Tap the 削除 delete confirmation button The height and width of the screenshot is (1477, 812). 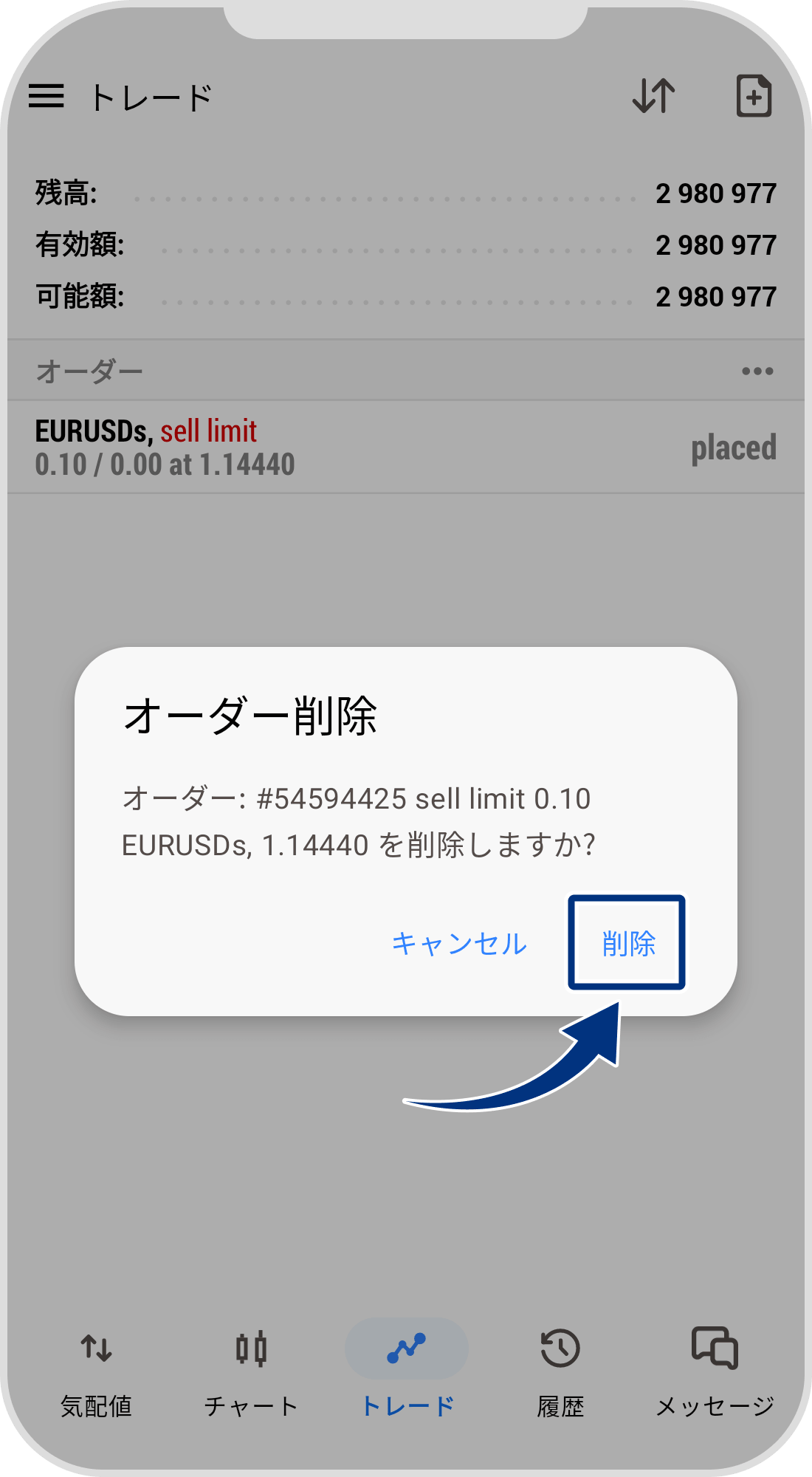pyautogui.click(x=627, y=943)
